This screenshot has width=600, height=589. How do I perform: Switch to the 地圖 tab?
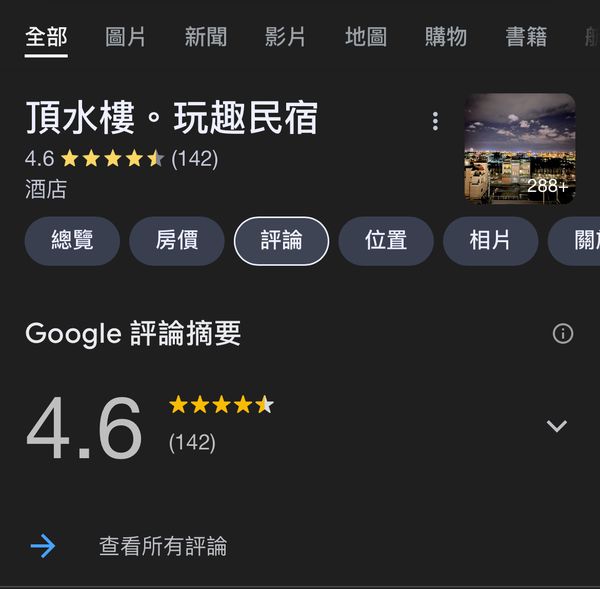coord(365,37)
